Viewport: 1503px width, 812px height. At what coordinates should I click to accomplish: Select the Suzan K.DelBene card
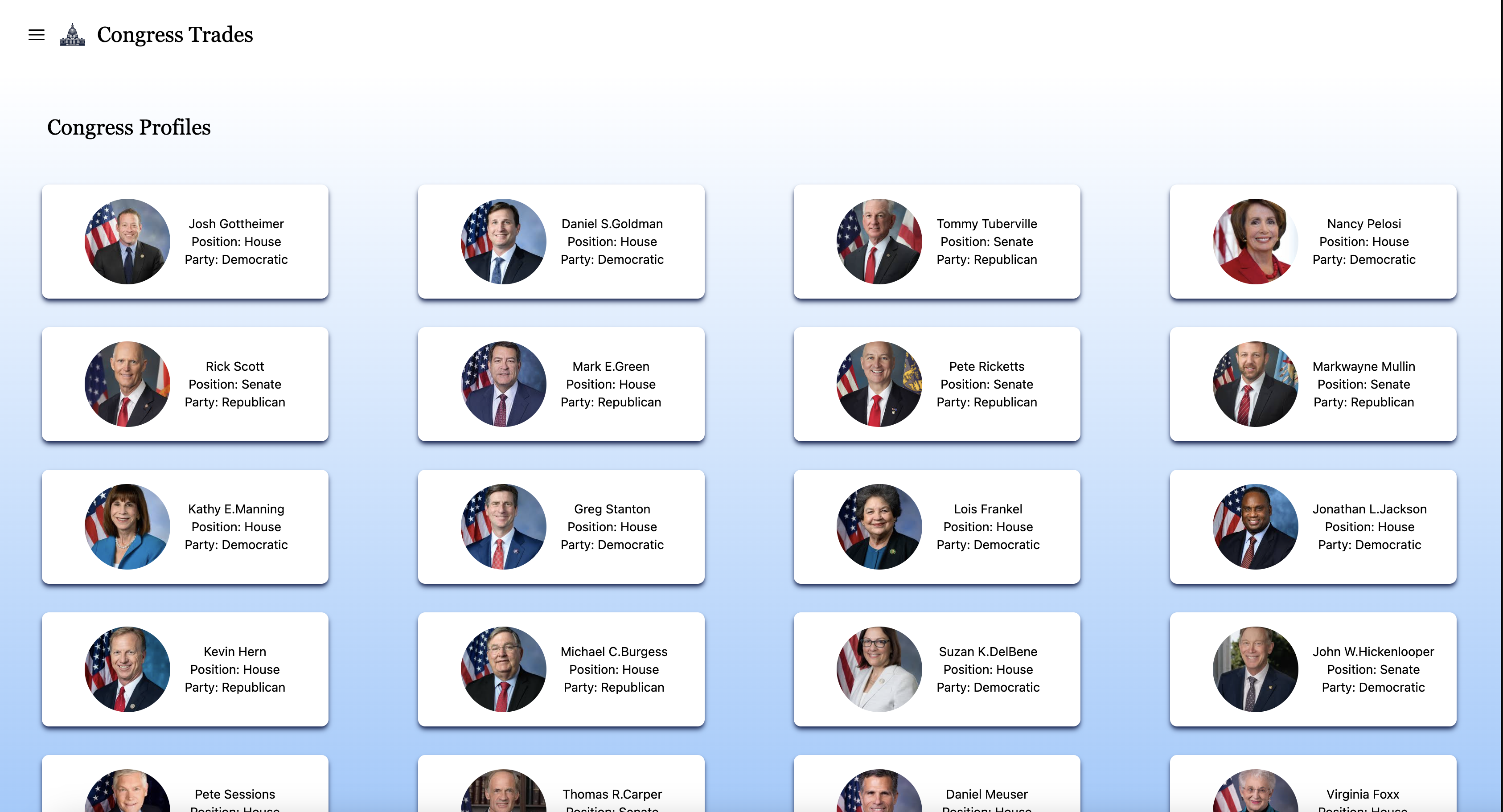coord(936,669)
